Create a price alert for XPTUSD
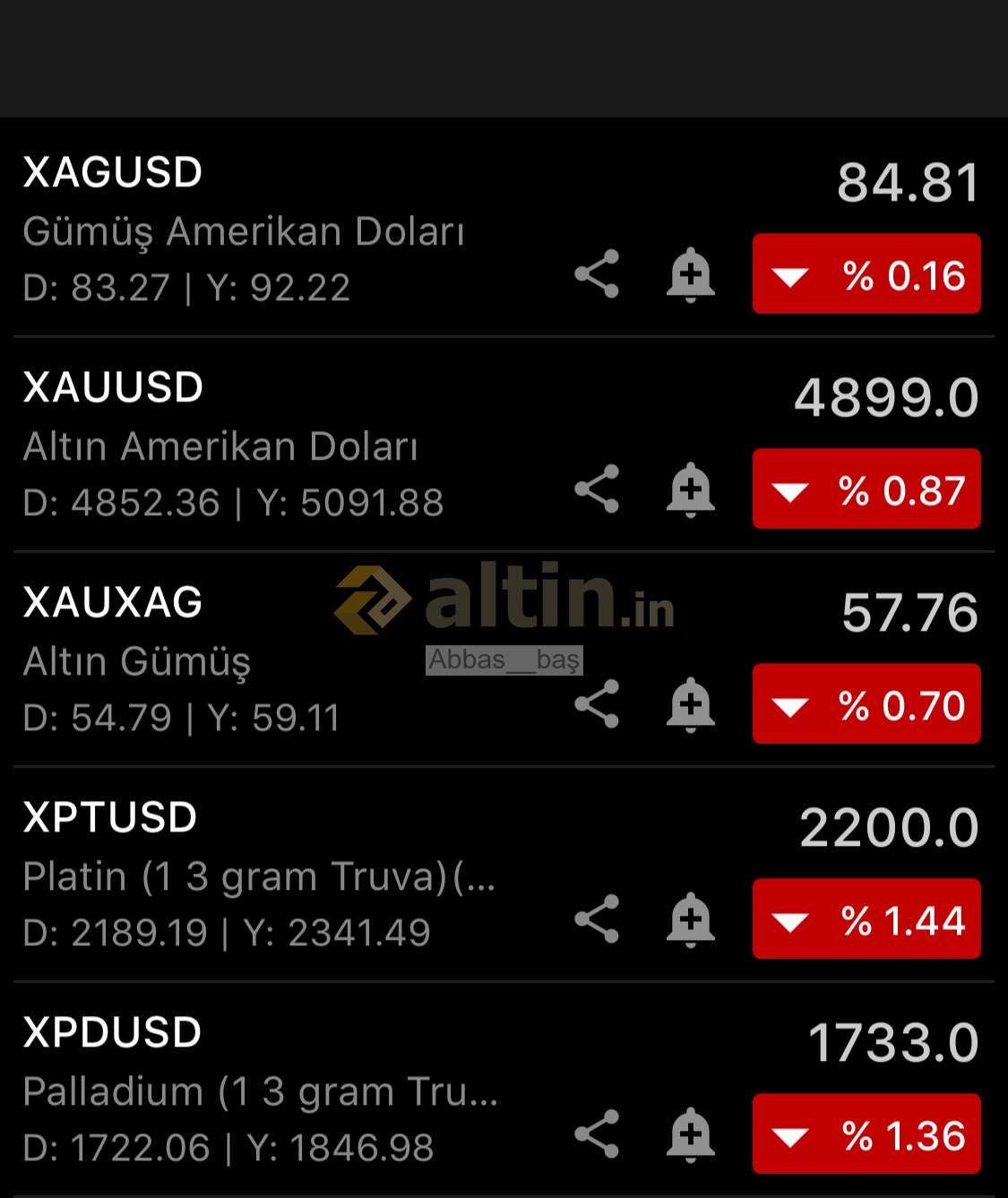Screen dimensions: 1008x1198 (x=691, y=919)
